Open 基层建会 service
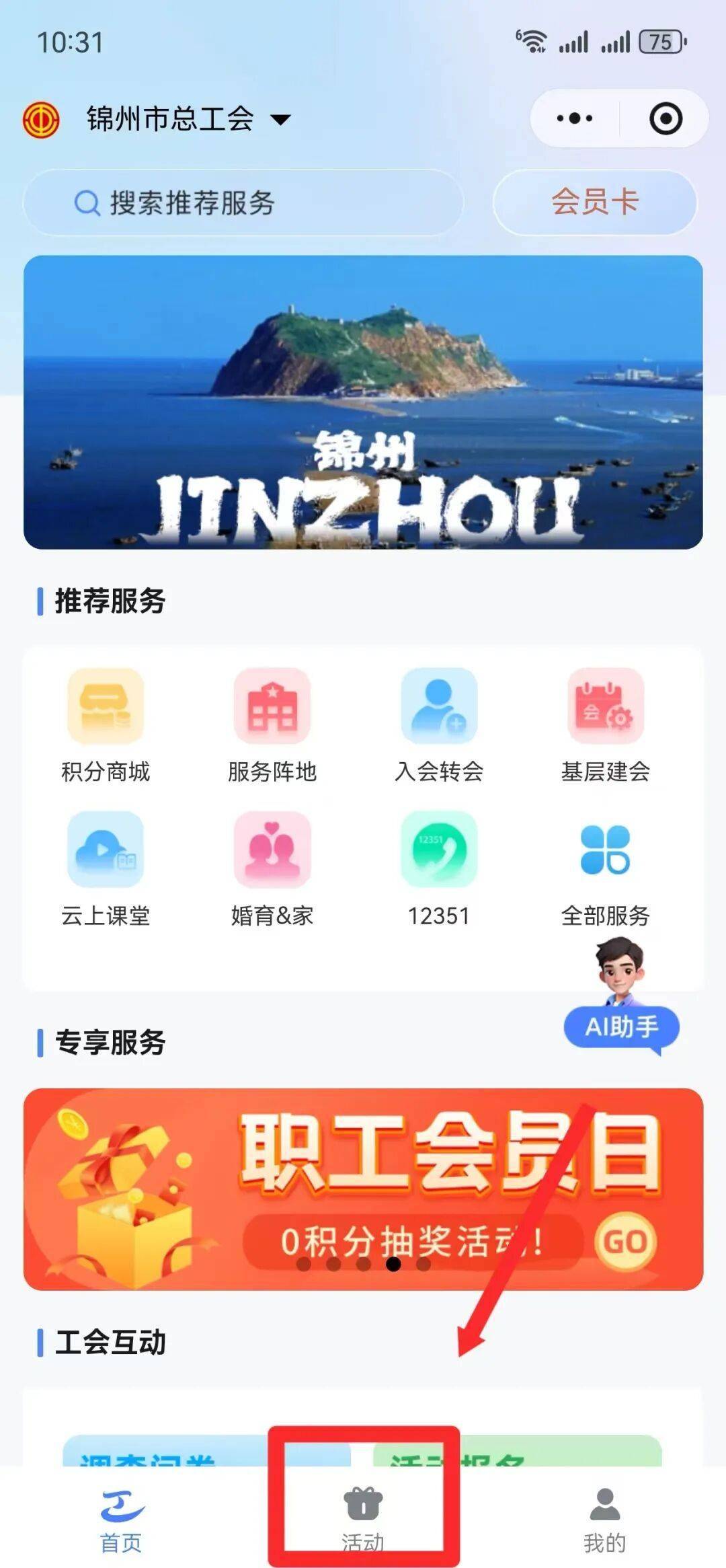 pyautogui.click(x=606, y=726)
